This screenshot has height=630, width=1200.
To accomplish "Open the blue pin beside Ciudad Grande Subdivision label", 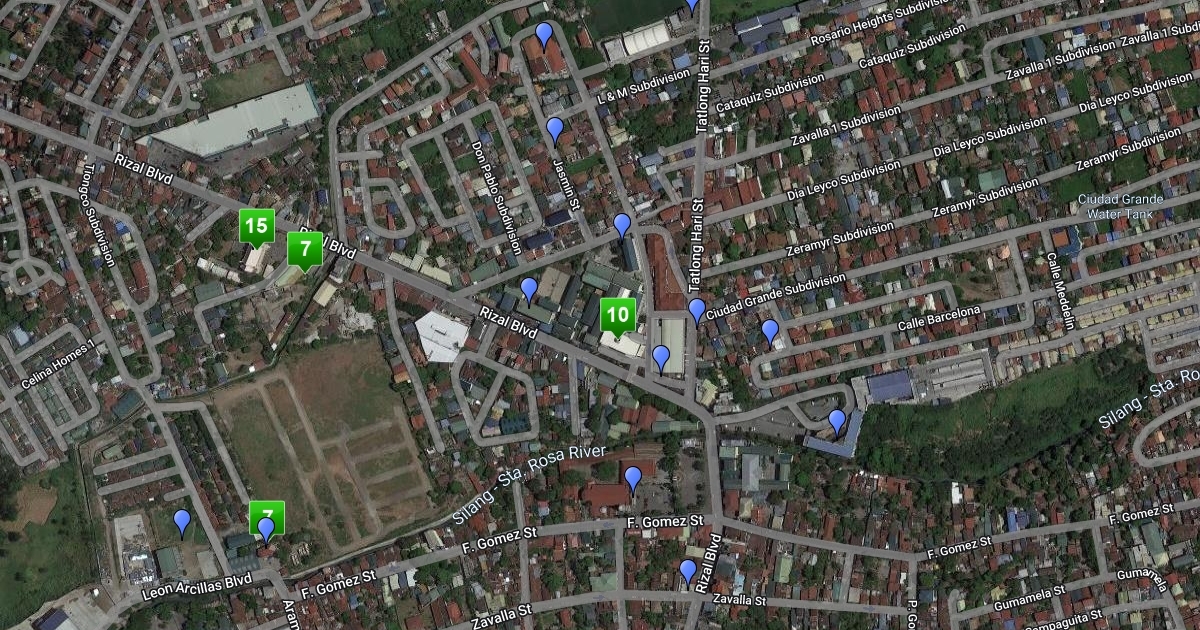I will pyautogui.click(x=696, y=310).
